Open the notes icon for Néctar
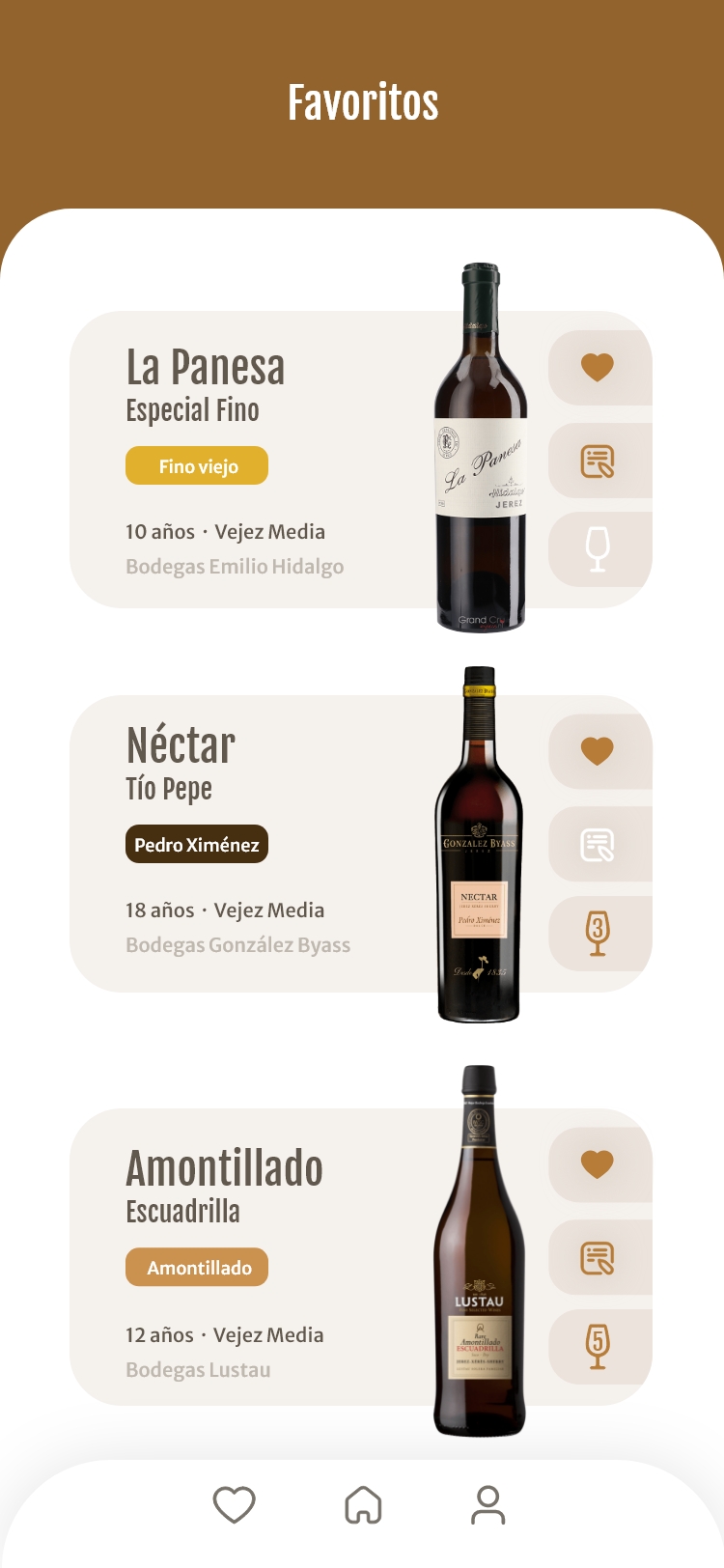 (598, 845)
